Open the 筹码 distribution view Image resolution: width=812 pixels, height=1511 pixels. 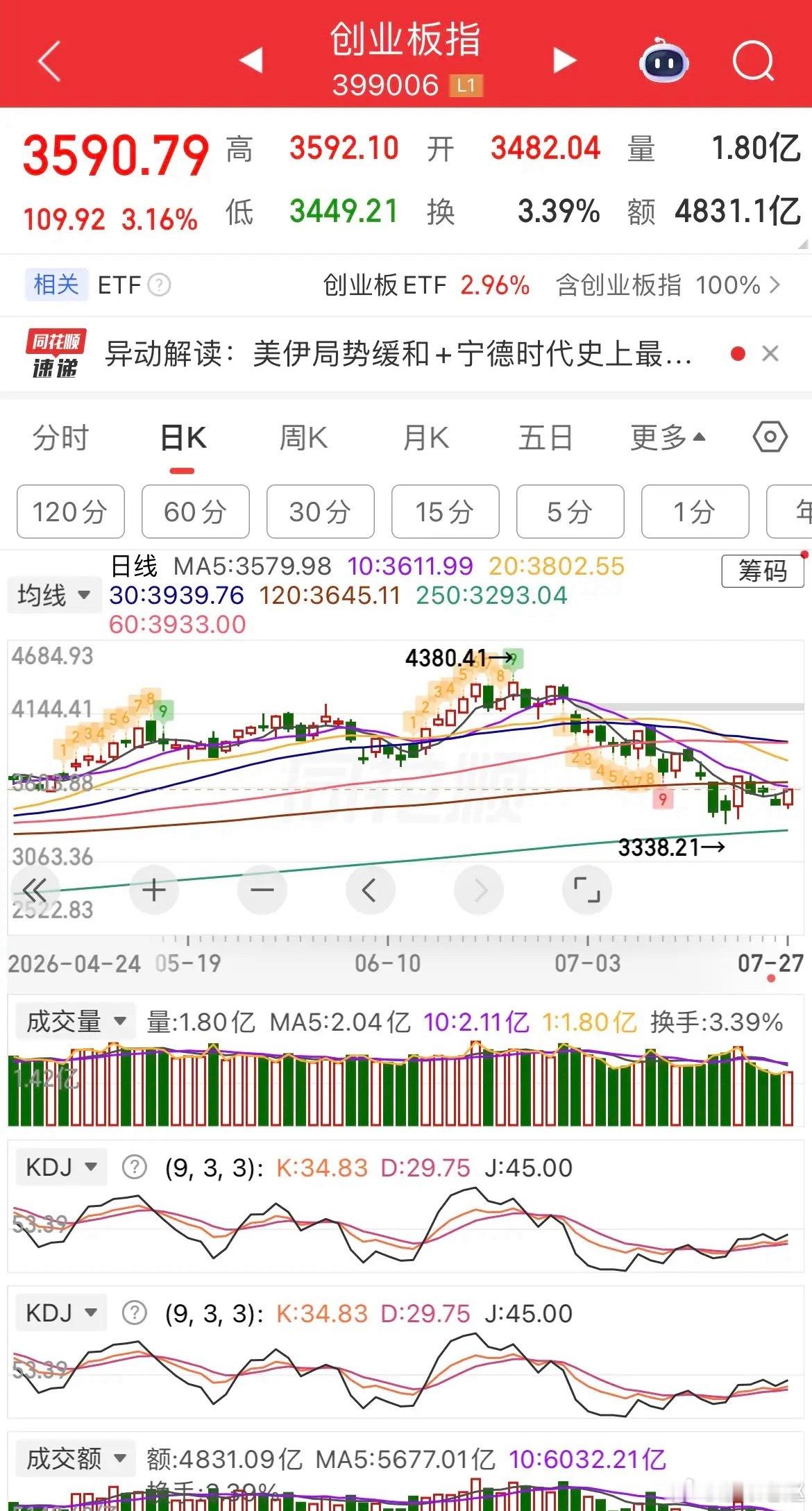[763, 571]
